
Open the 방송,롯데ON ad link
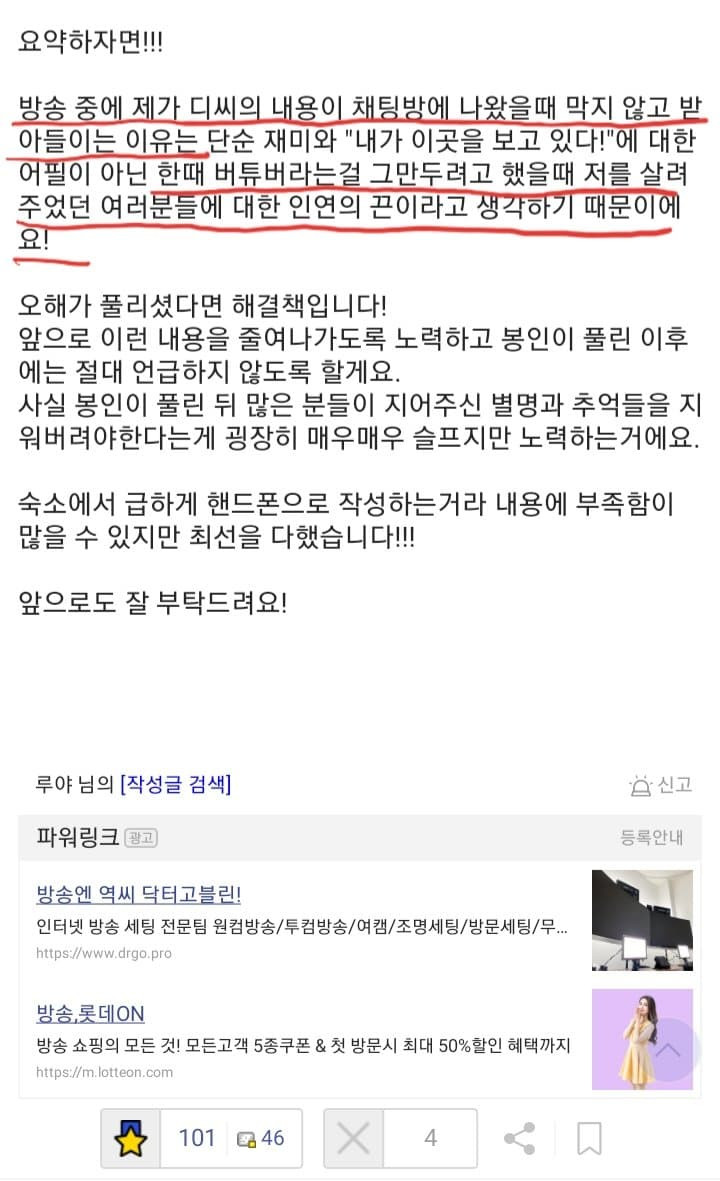pyautogui.click(x=90, y=1014)
